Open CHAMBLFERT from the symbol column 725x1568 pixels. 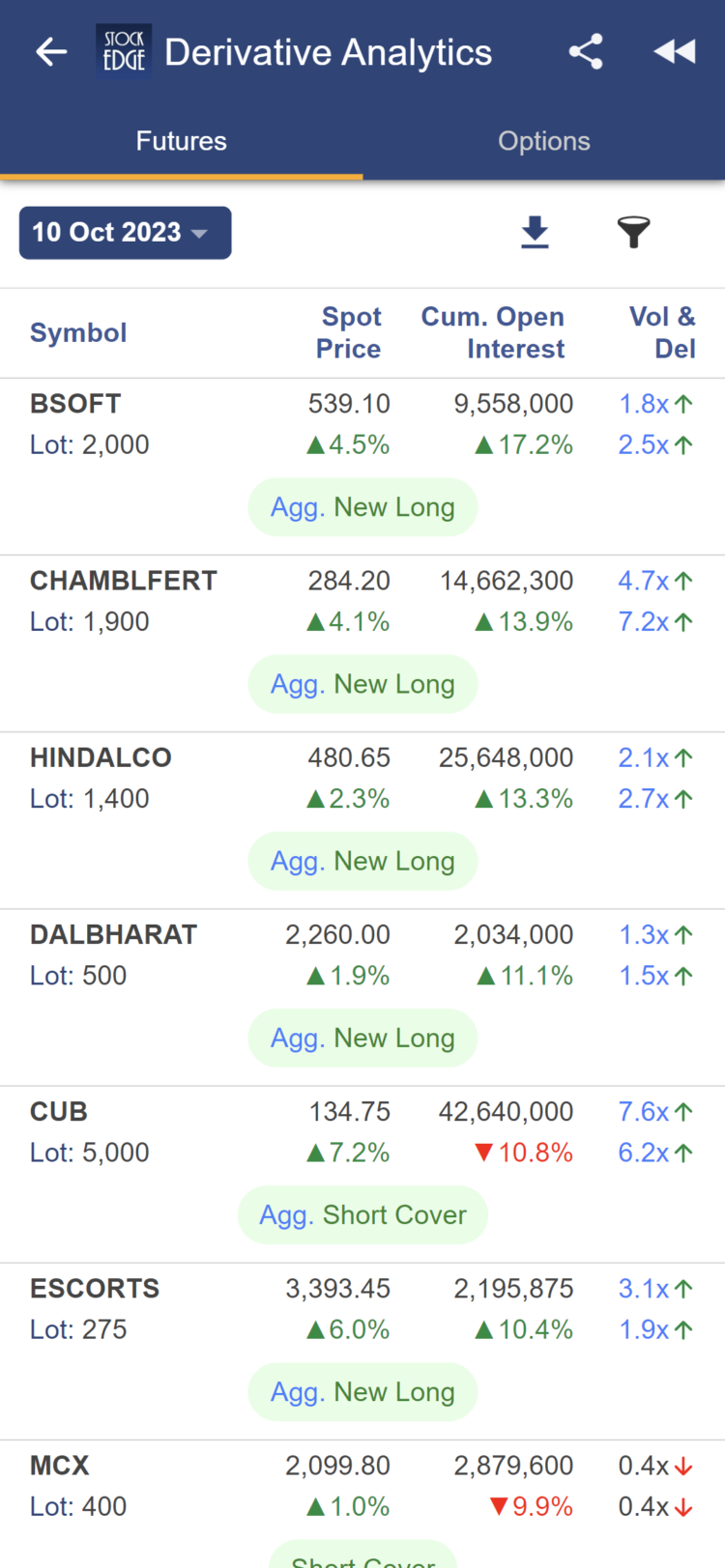pos(123,581)
